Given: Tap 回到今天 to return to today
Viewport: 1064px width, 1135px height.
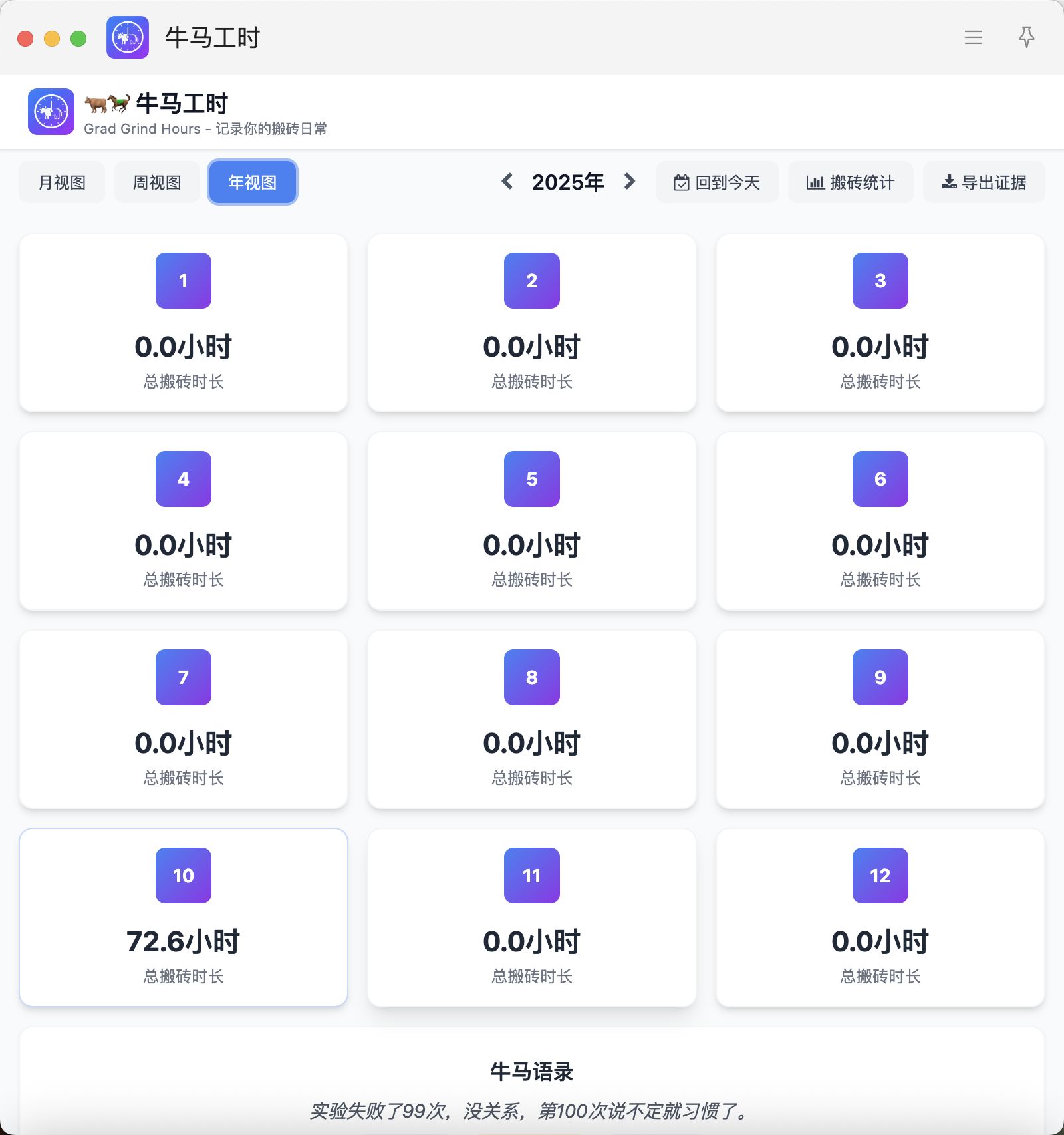Looking at the screenshot, I should click(717, 182).
